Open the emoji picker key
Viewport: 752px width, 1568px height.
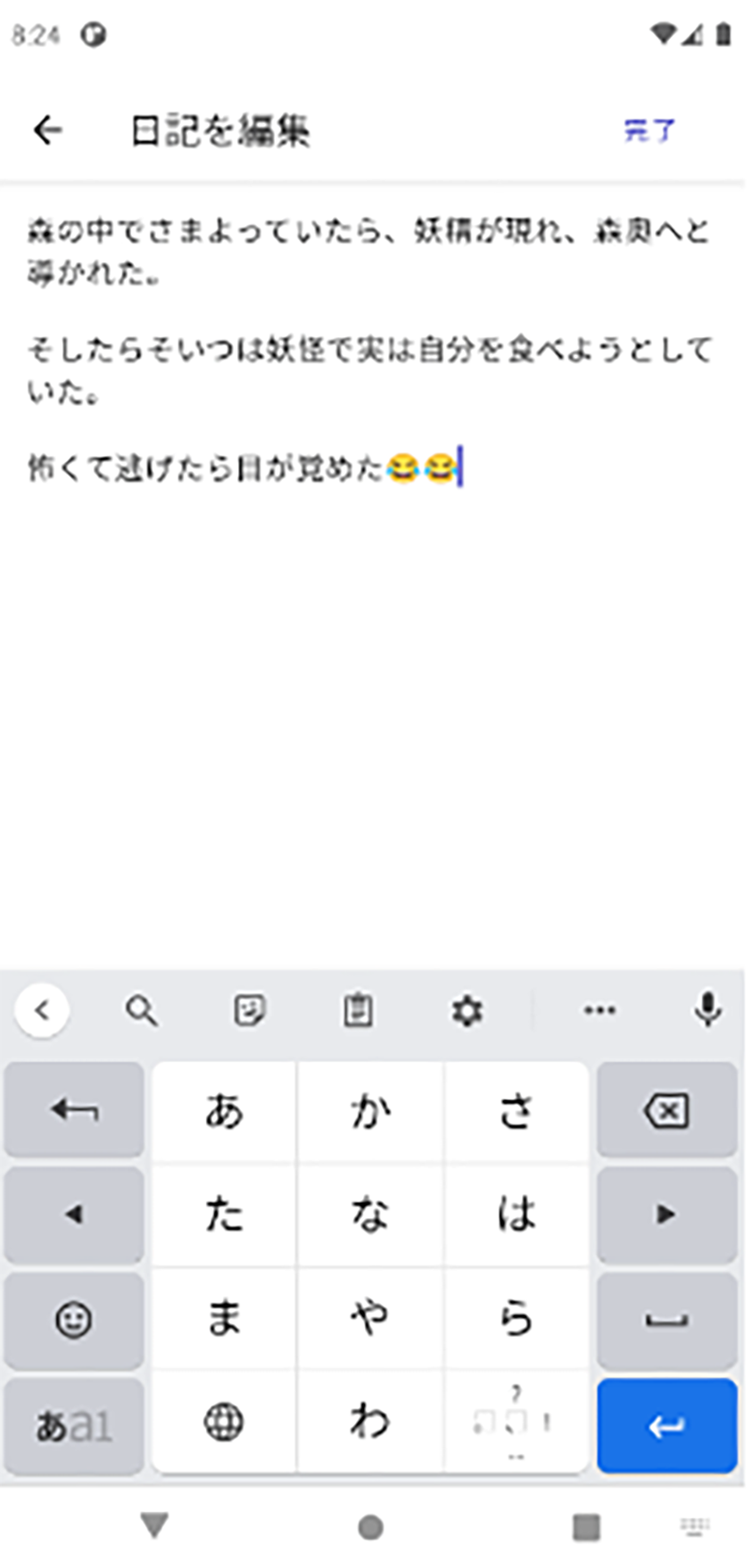click(x=74, y=1319)
